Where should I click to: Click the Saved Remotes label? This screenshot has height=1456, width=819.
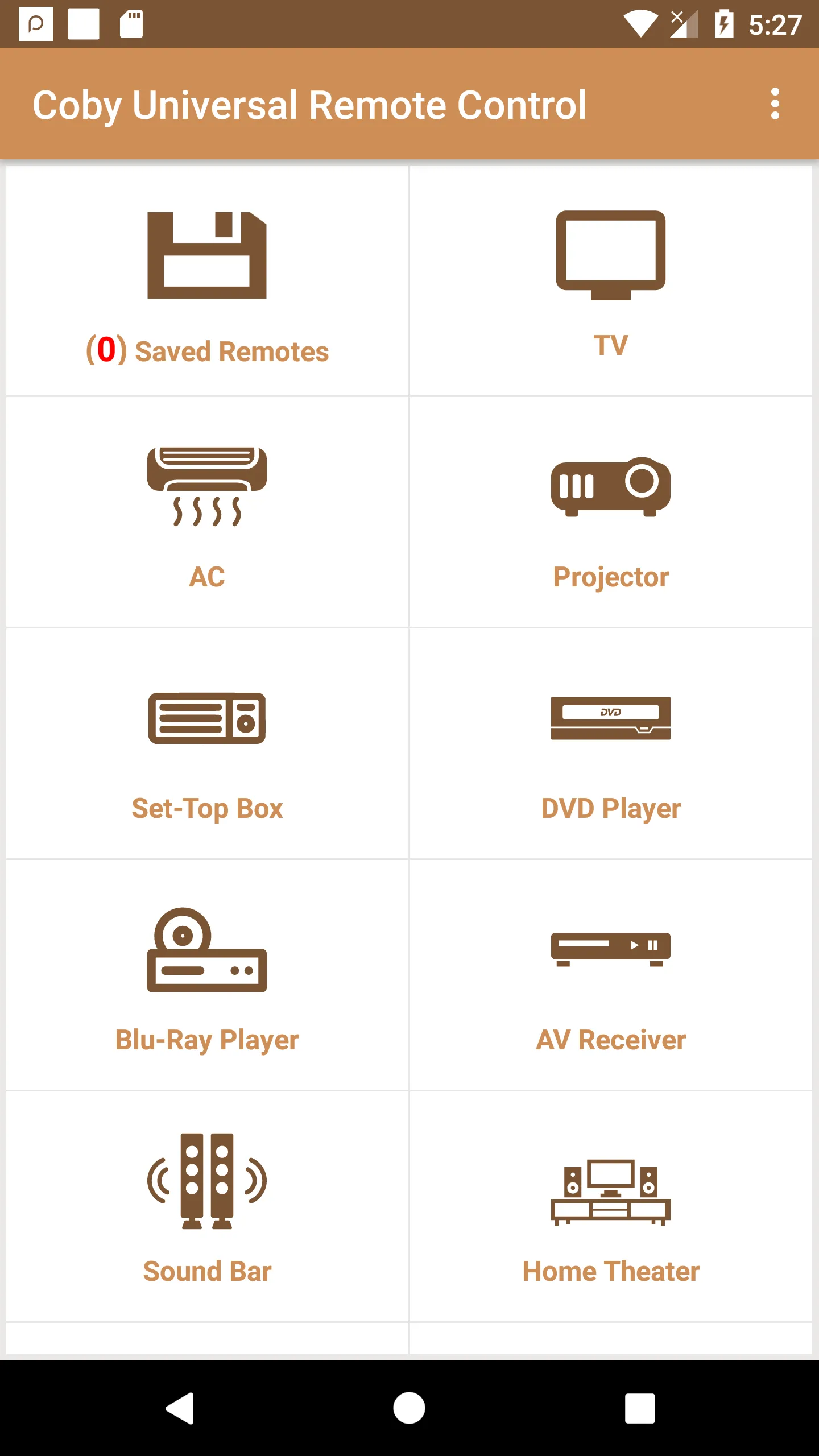(x=232, y=351)
